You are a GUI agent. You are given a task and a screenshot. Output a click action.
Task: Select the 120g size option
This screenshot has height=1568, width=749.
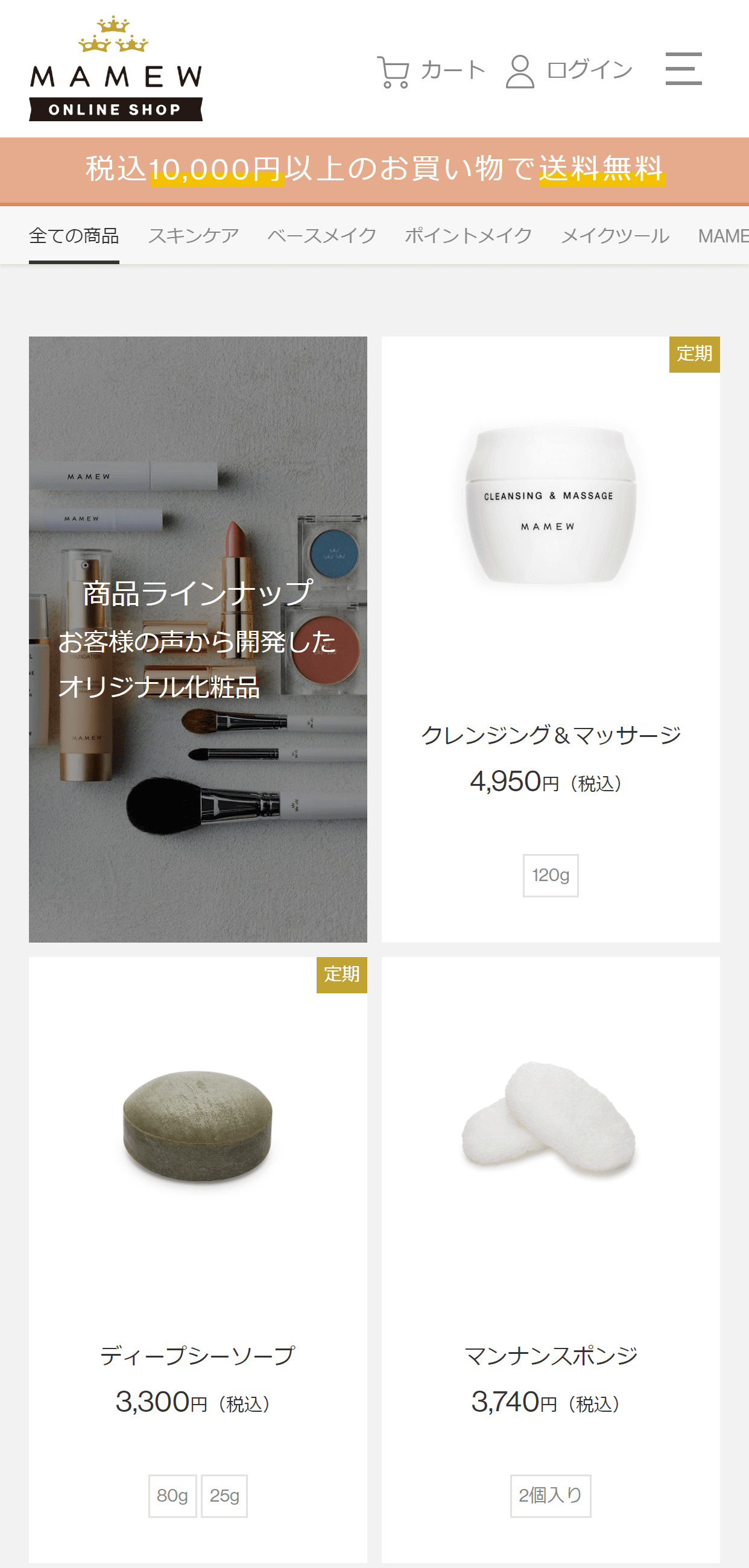(549, 875)
